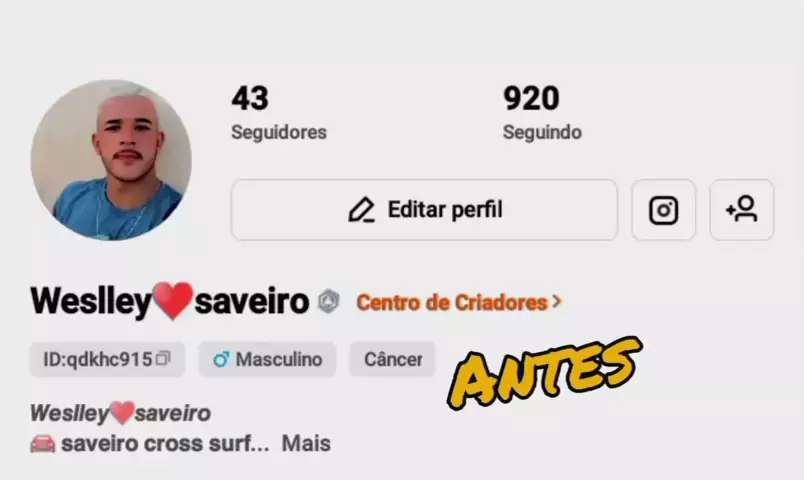Expand the bio with Mais
Image resolution: width=804 pixels, height=480 pixels.
(306, 443)
